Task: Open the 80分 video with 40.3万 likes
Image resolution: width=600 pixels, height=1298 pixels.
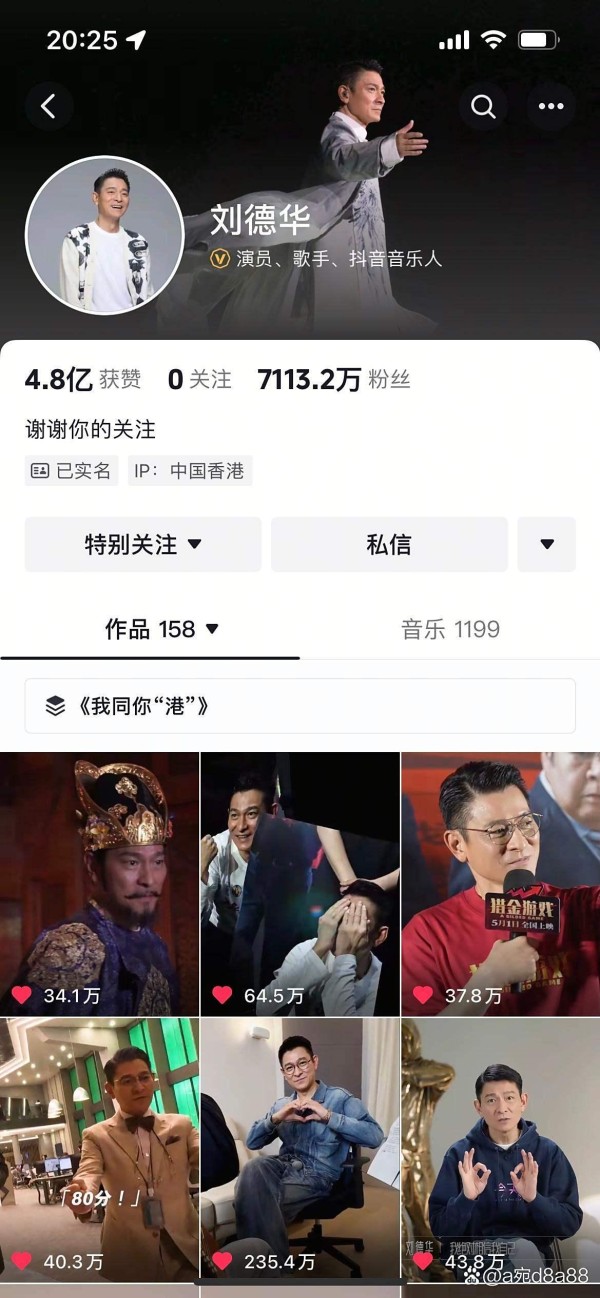Action: click(x=99, y=1150)
